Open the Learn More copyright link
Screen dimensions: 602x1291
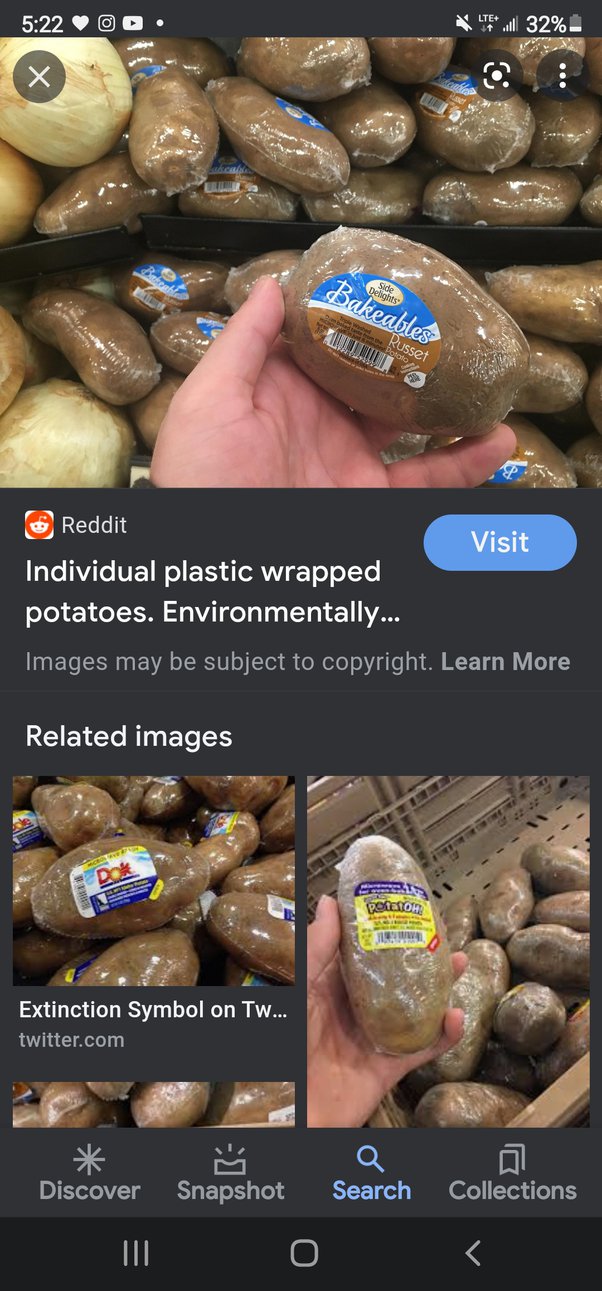point(505,662)
